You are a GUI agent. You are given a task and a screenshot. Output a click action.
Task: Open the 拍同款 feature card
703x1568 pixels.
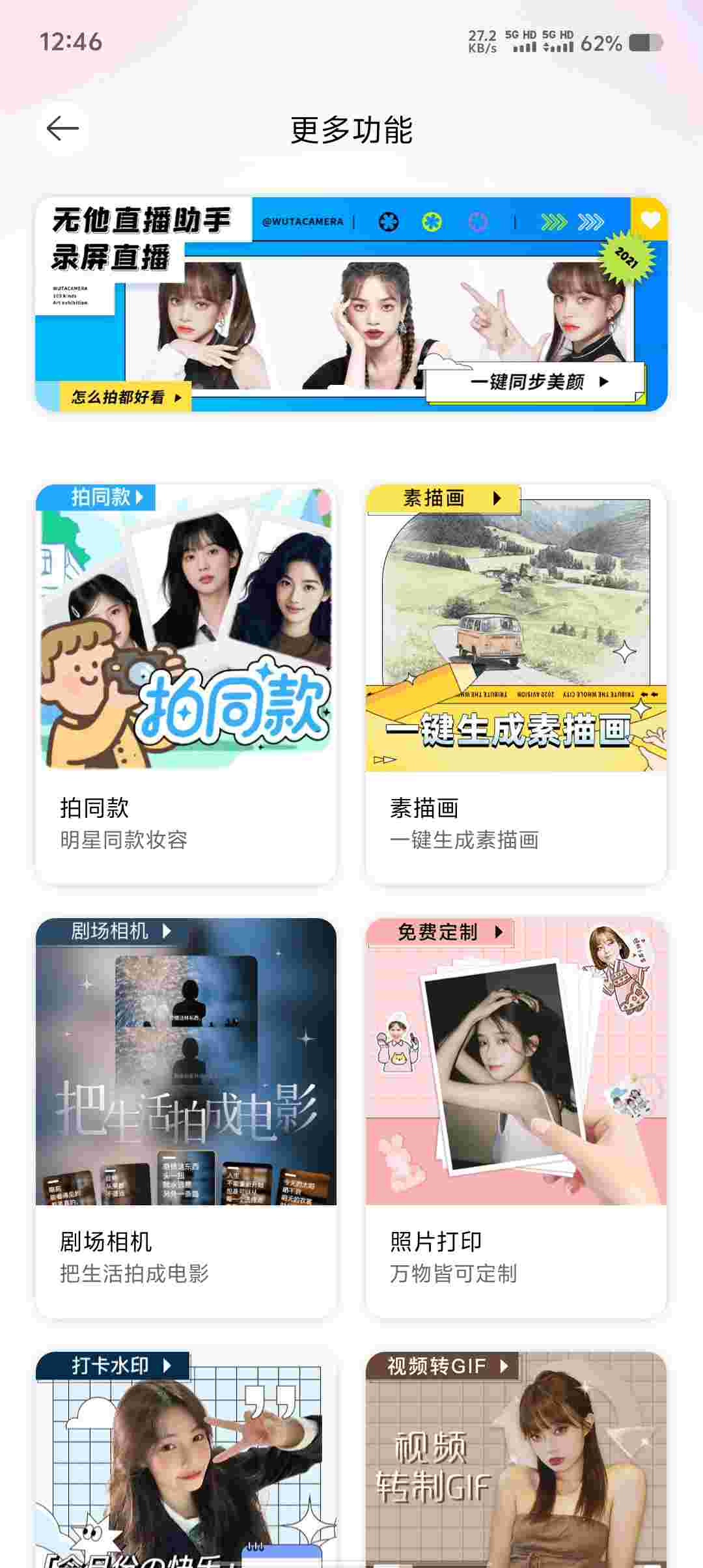coord(186,684)
